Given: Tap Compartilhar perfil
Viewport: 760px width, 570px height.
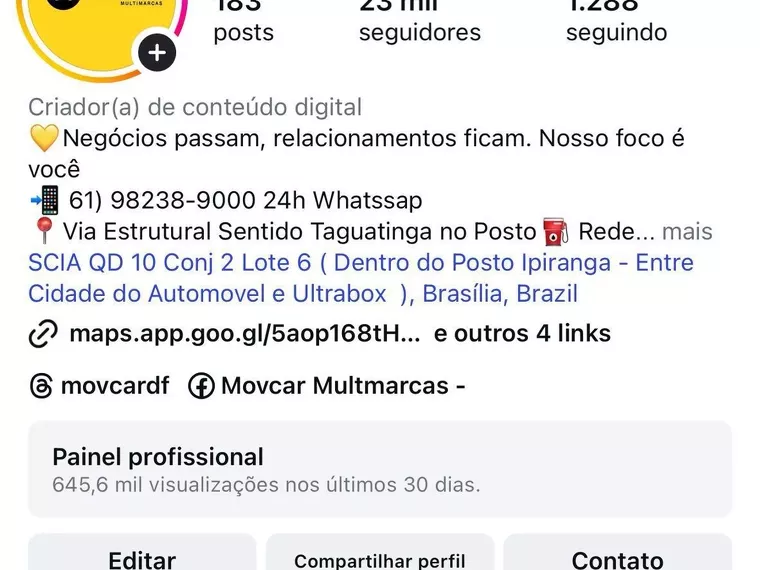Looking at the screenshot, I should click(x=380, y=558).
